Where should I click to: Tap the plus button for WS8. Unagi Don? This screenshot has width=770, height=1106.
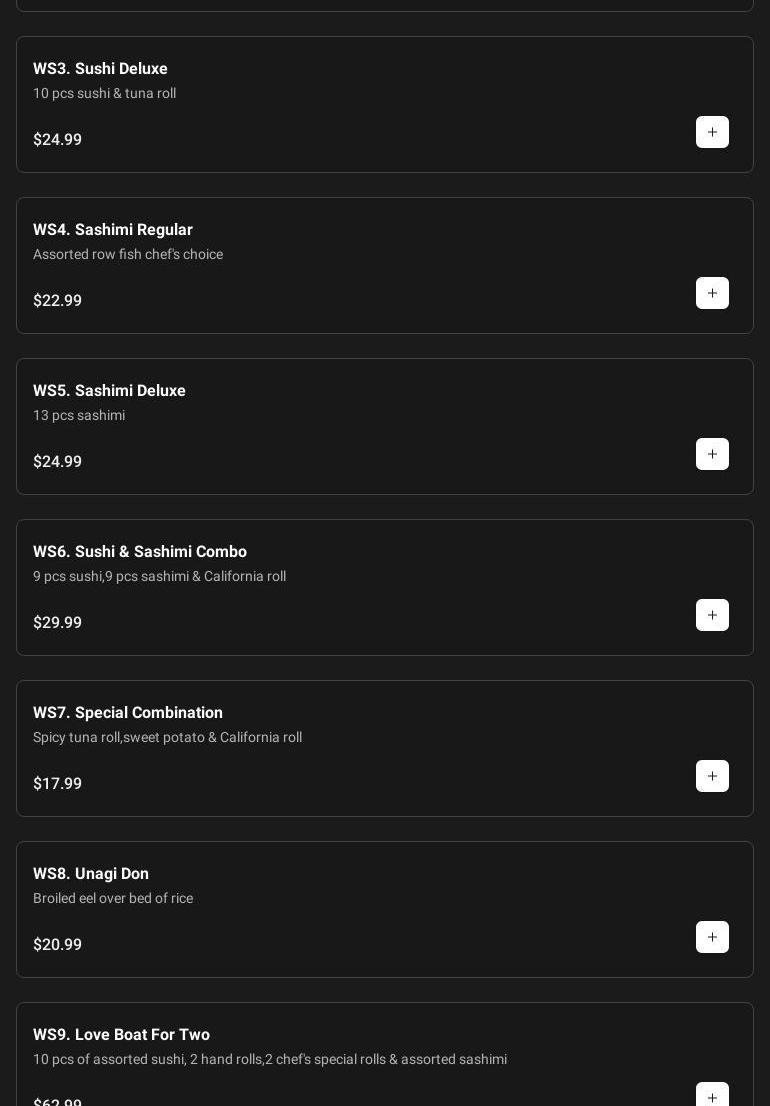point(712,937)
